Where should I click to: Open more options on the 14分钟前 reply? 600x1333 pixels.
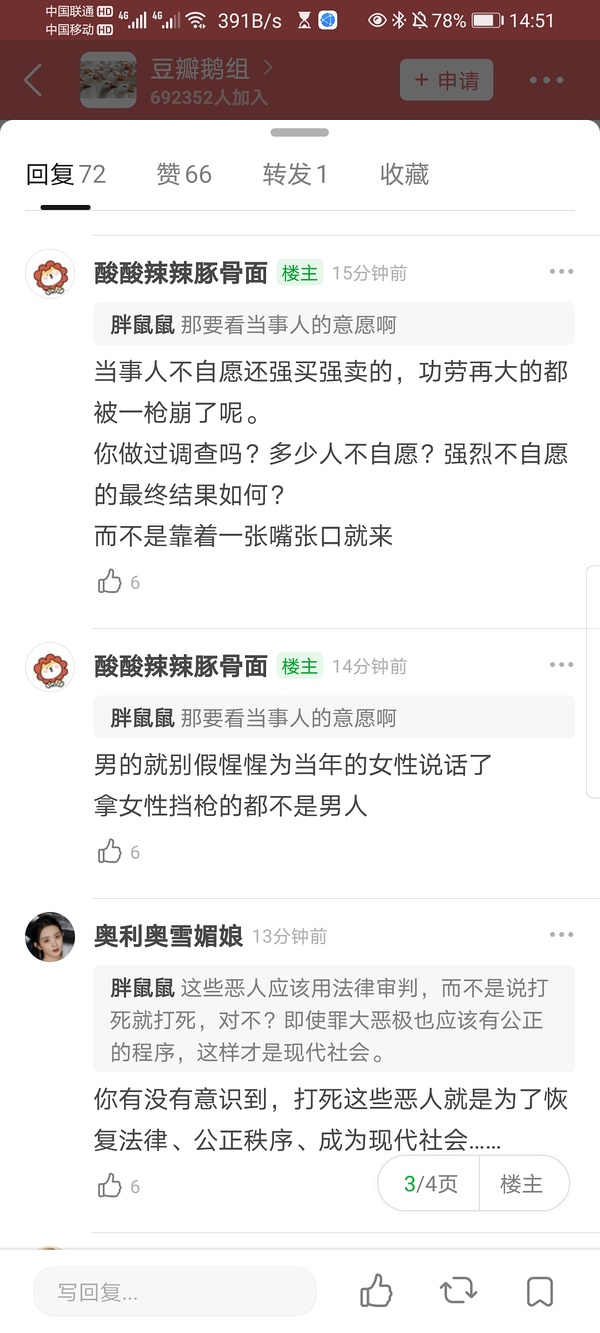561,665
